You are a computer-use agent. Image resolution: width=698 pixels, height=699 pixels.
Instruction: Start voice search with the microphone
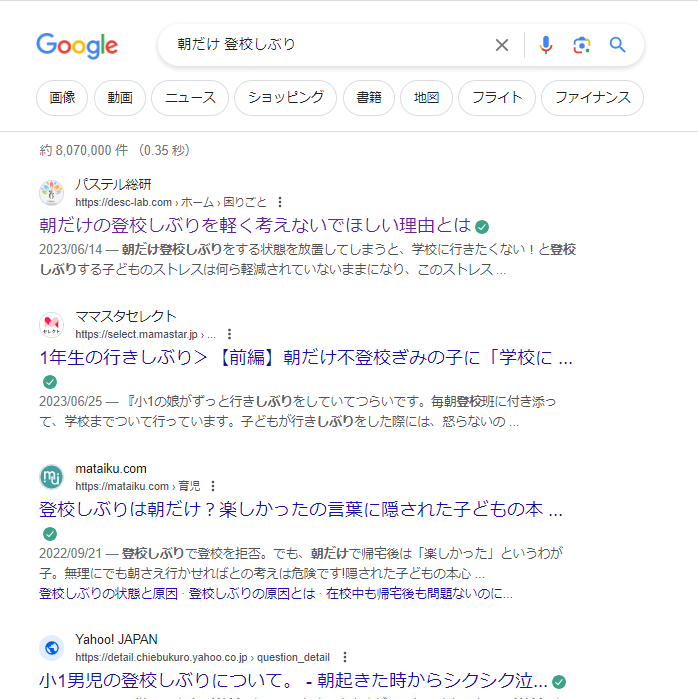point(546,45)
